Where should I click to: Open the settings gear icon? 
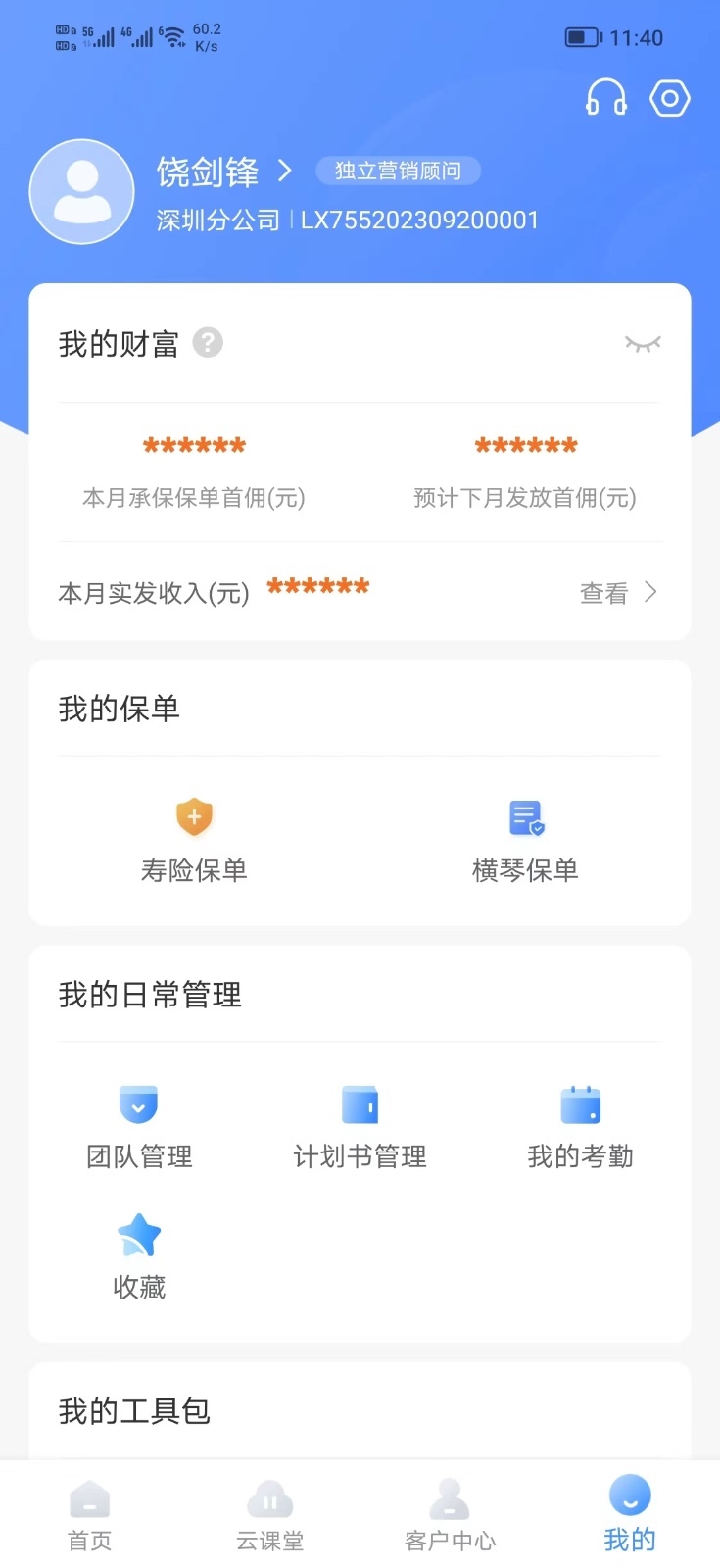tap(670, 98)
